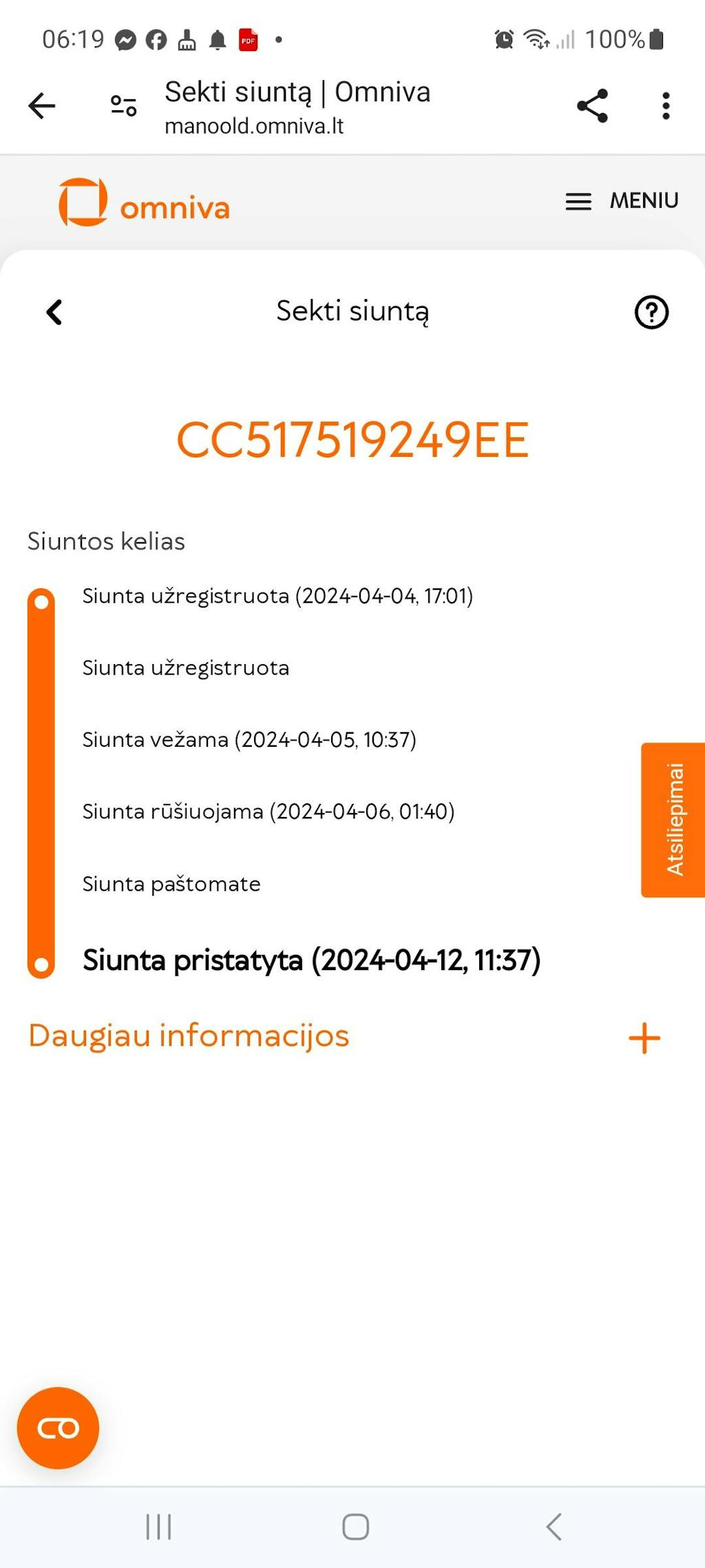Share the Omniva tracking page
The image size is (705, 1568).
[592, 106]
